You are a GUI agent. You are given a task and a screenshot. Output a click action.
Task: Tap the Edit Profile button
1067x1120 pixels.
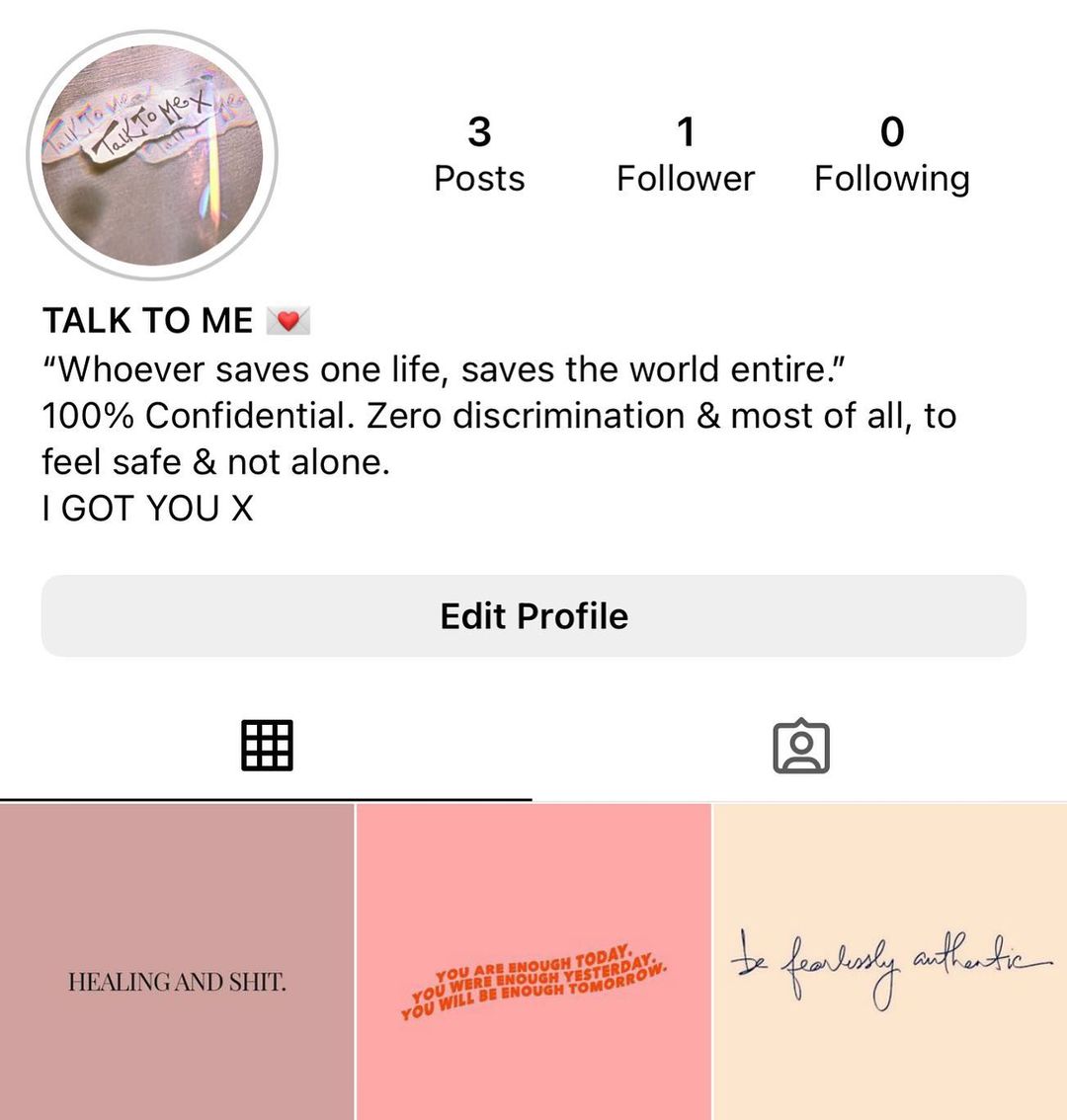click(533, 616)
